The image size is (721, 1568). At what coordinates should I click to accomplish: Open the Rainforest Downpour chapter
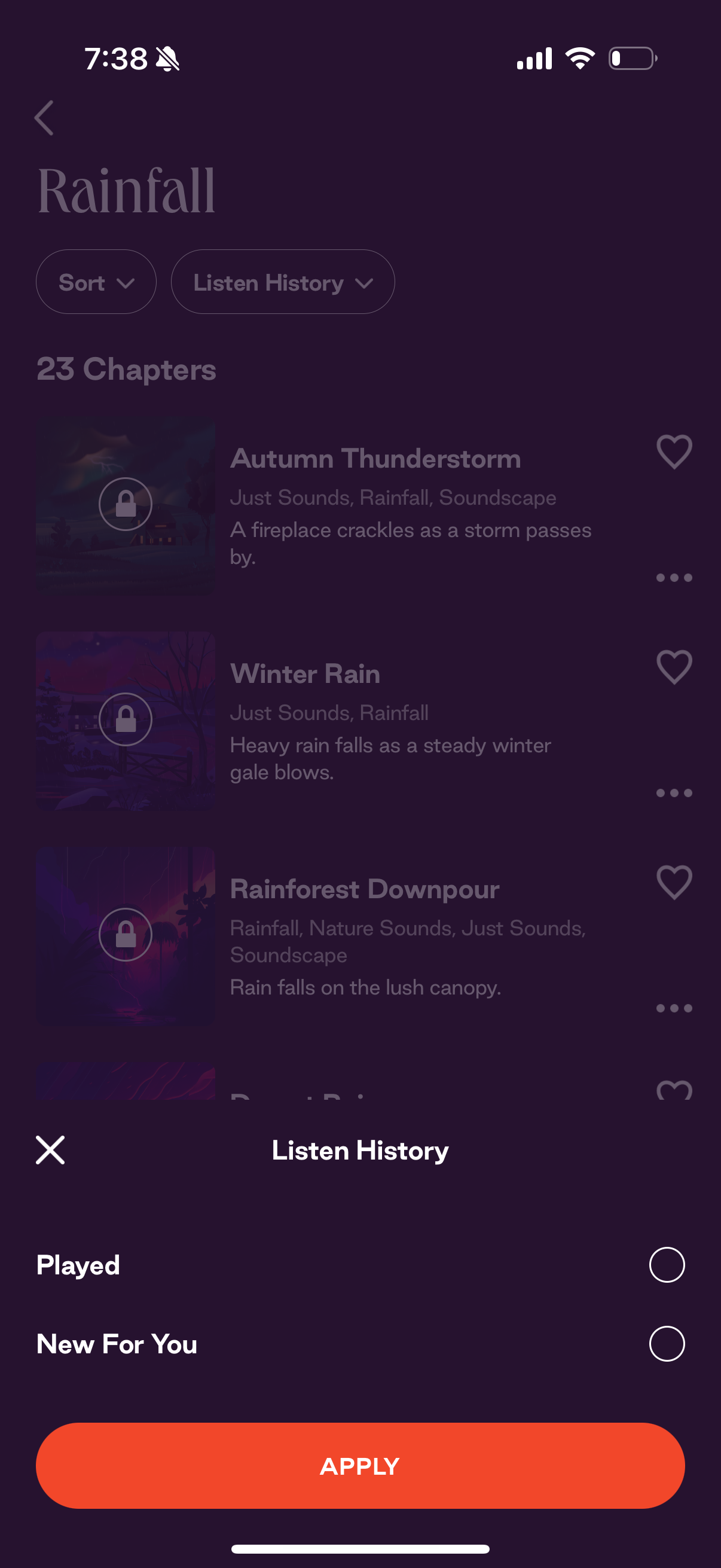click(x=364, y=889)
